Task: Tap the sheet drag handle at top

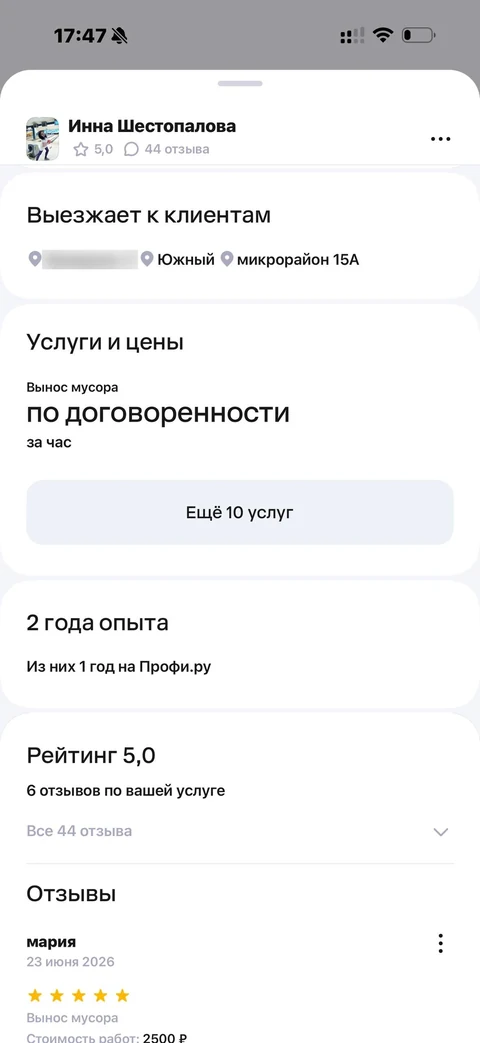Action: [x=239, y=83]
